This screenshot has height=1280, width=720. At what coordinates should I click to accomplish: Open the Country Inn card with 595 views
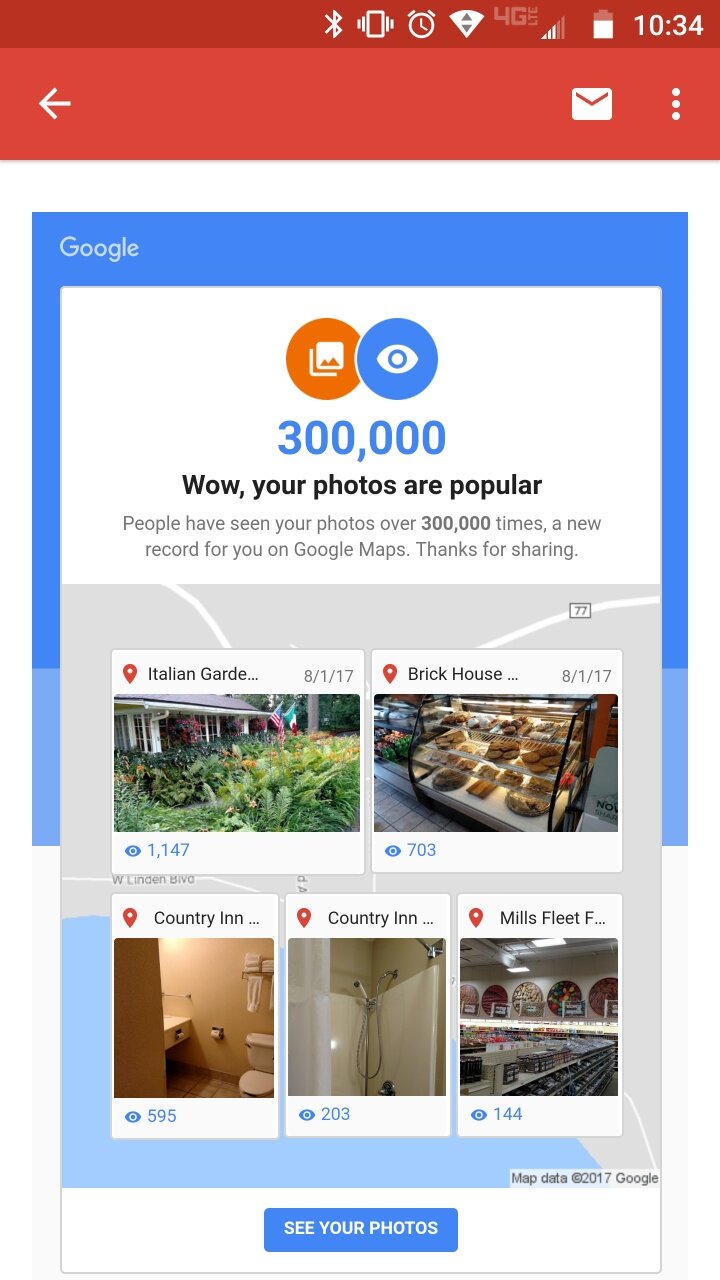pos(194,1016)
